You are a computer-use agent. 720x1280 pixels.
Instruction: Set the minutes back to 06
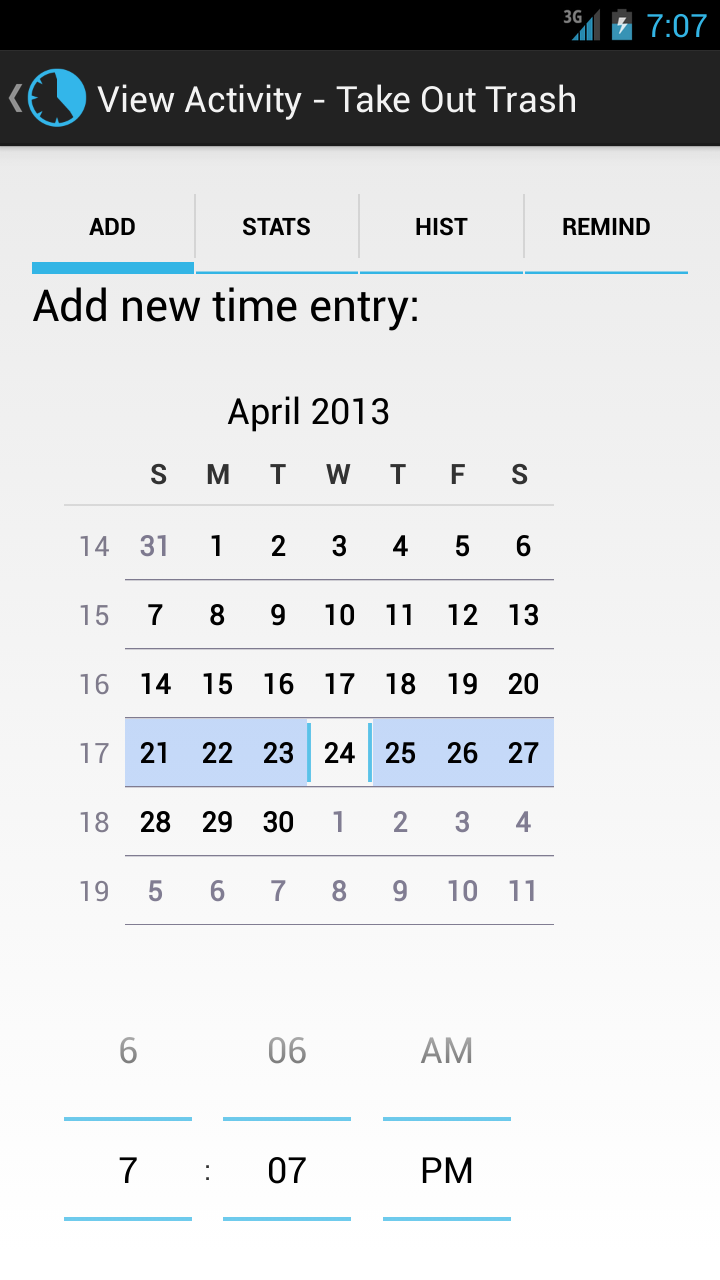pos(287,1051)
